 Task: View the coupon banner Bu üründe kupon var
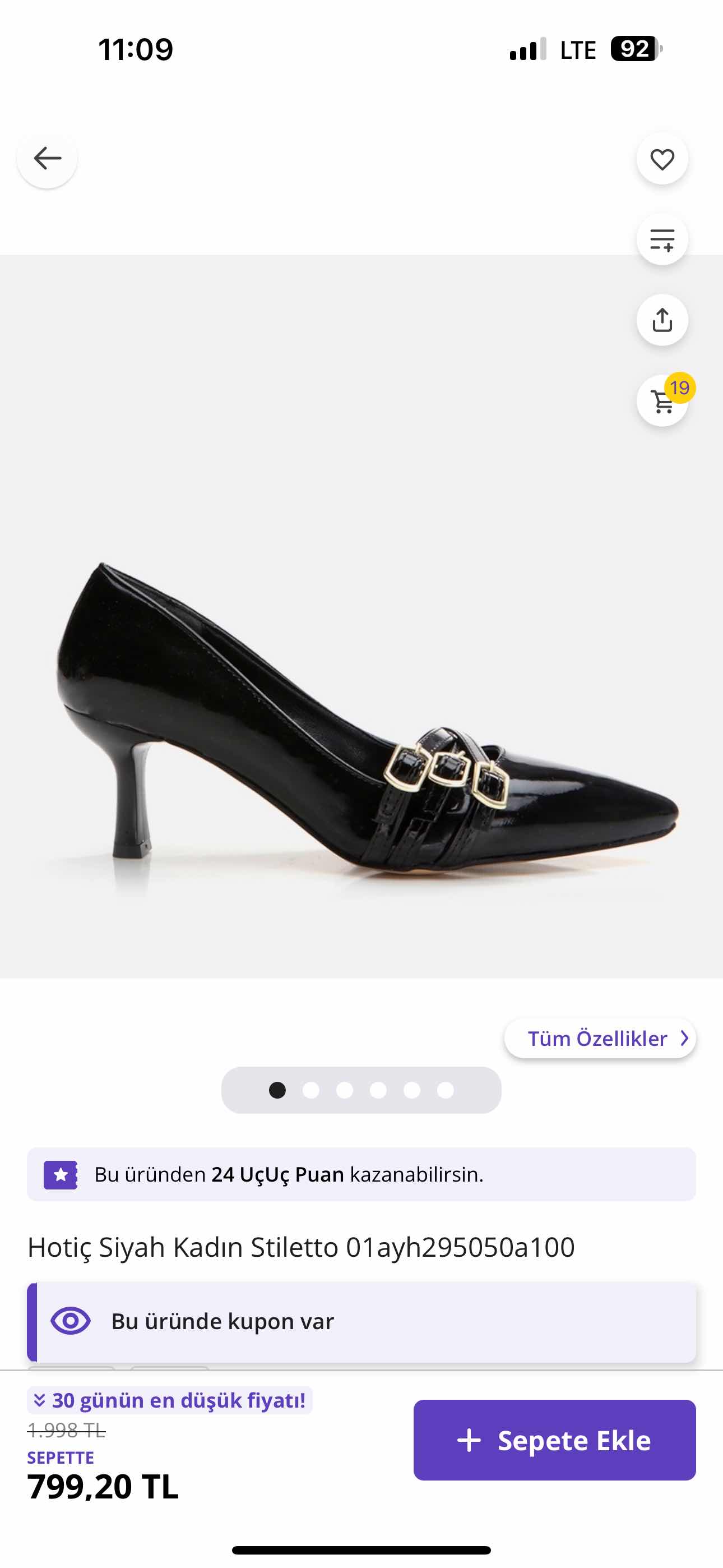tap(361, 1321)
